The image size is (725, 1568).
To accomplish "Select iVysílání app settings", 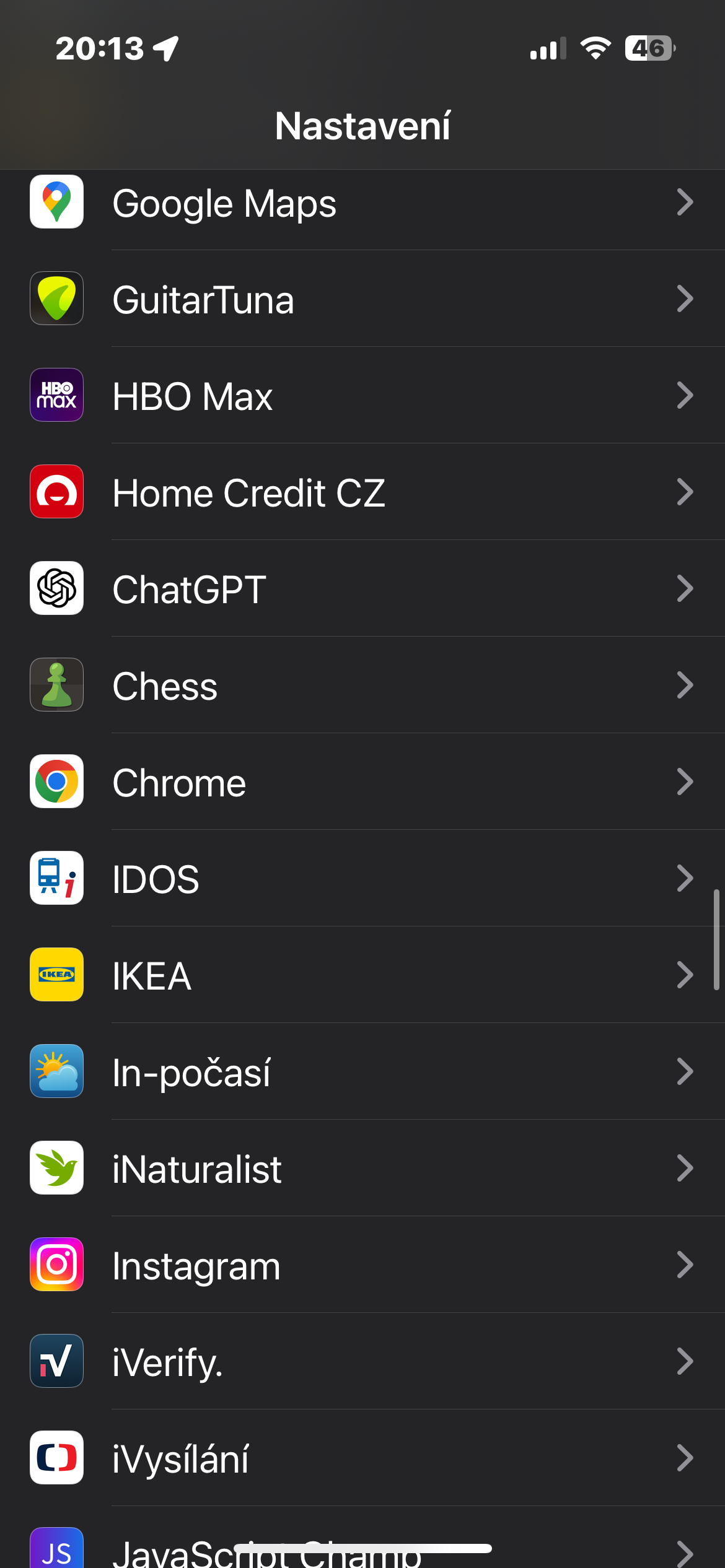I will pos(362,1458).
